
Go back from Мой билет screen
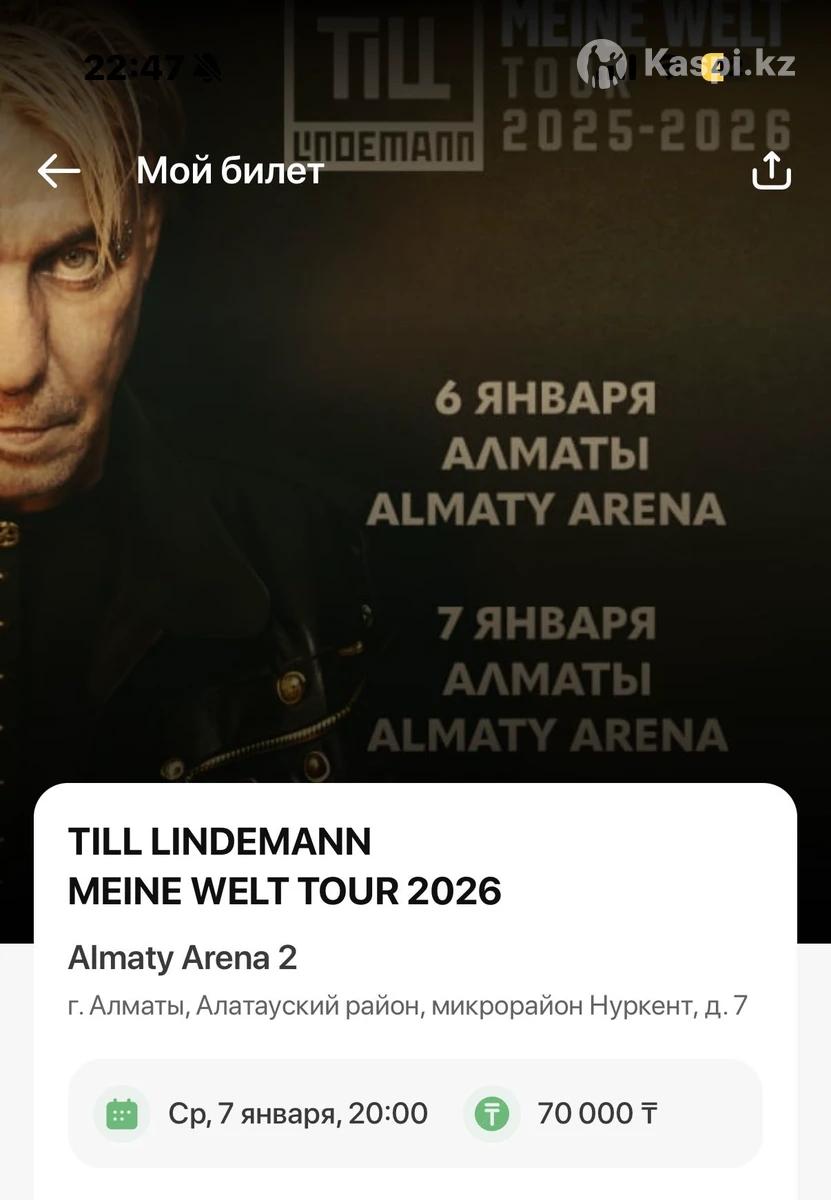coord(58,171)
